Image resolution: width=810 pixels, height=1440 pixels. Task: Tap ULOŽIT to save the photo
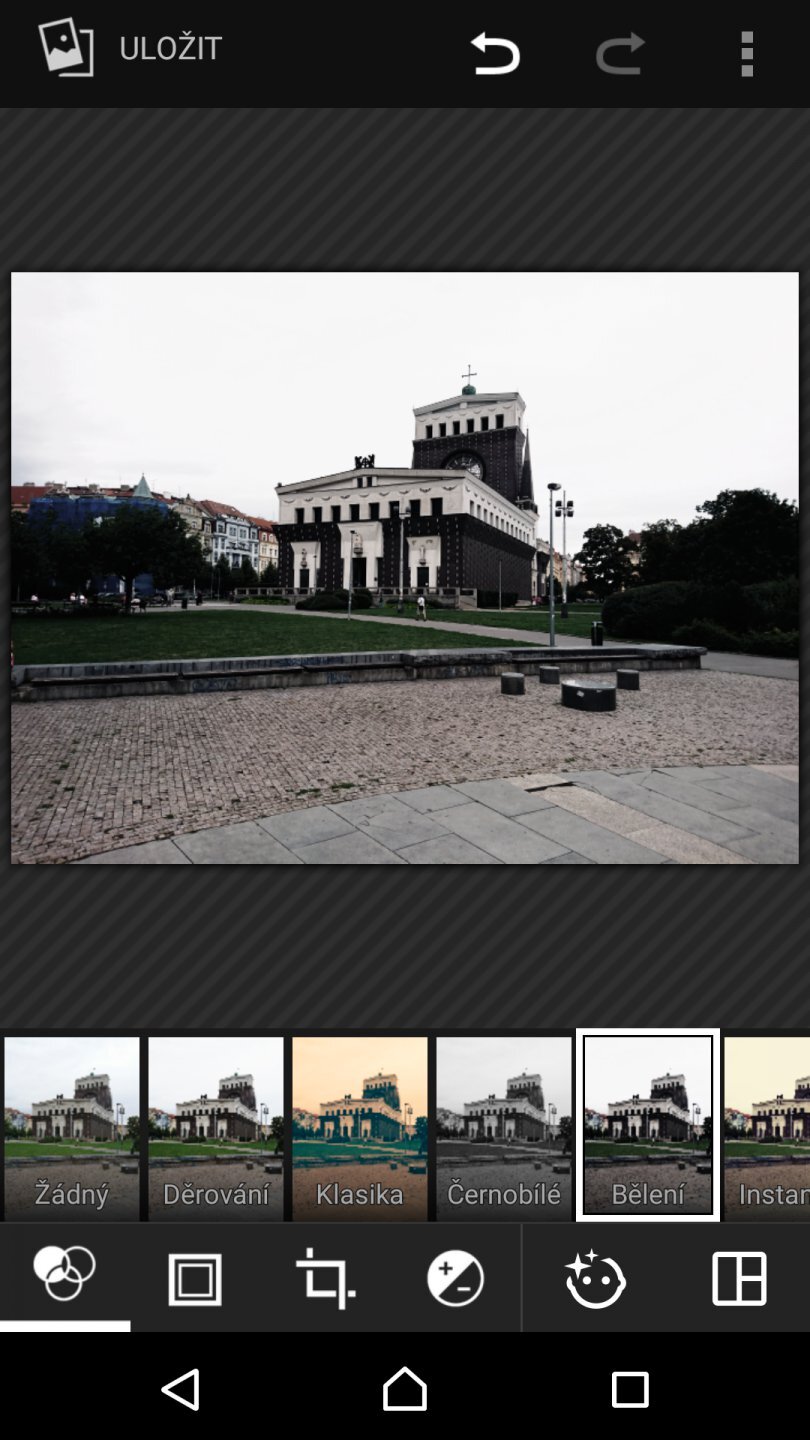click(x=130, y=48)
